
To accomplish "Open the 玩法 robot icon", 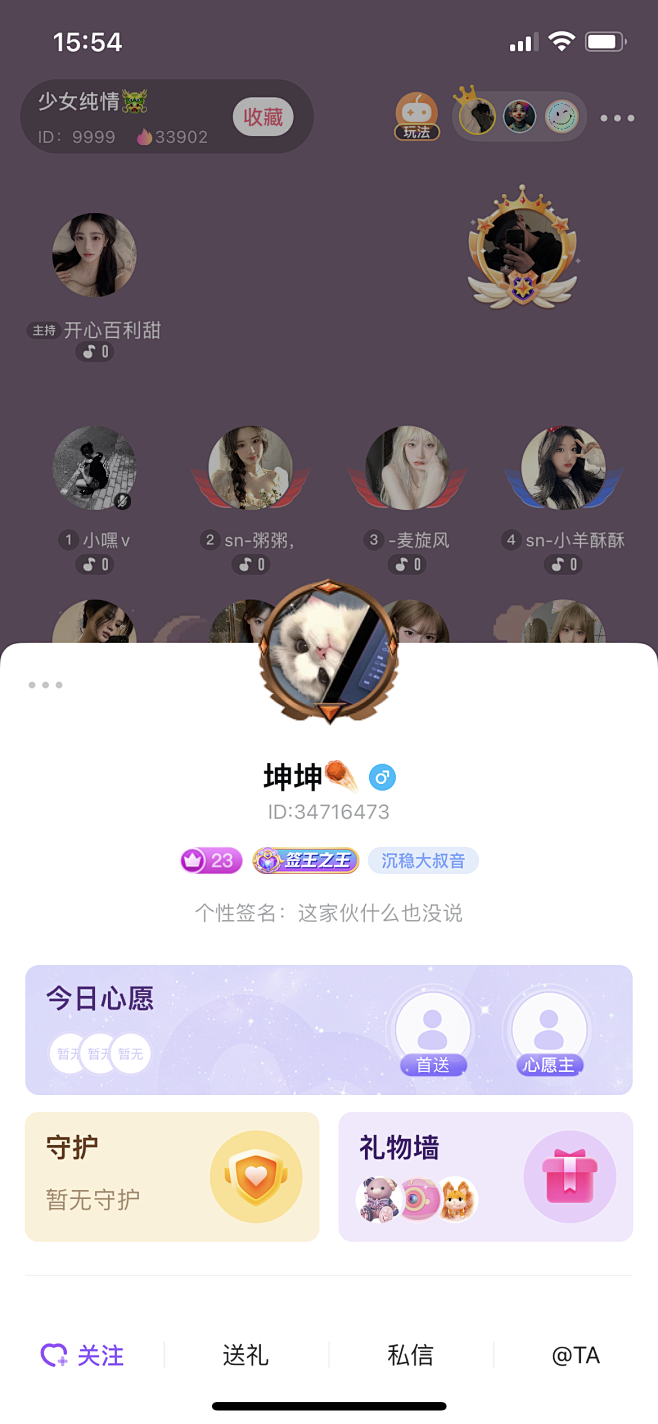I will [416, 116].
